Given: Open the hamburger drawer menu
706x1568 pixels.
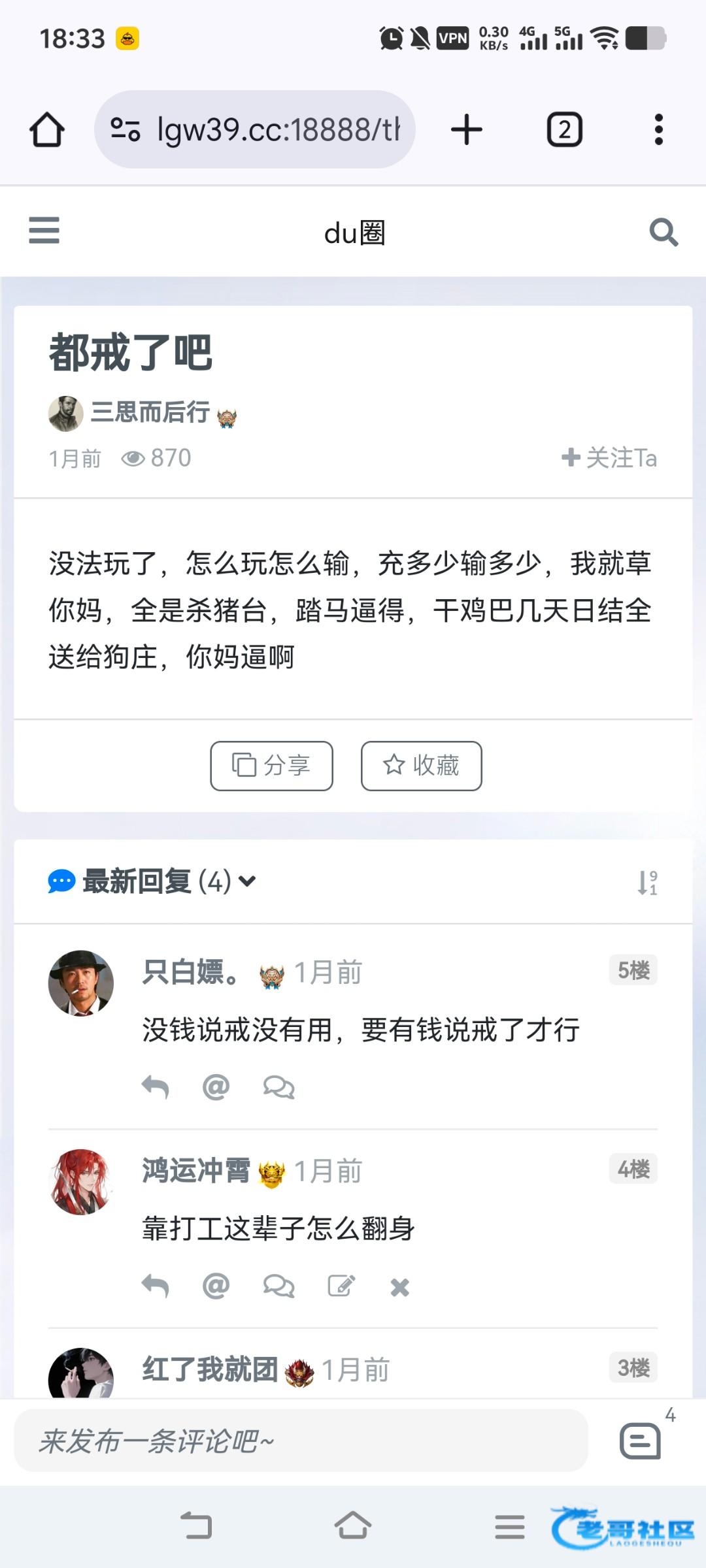Looking at the screenshot, I should click(x=44, y=231).
